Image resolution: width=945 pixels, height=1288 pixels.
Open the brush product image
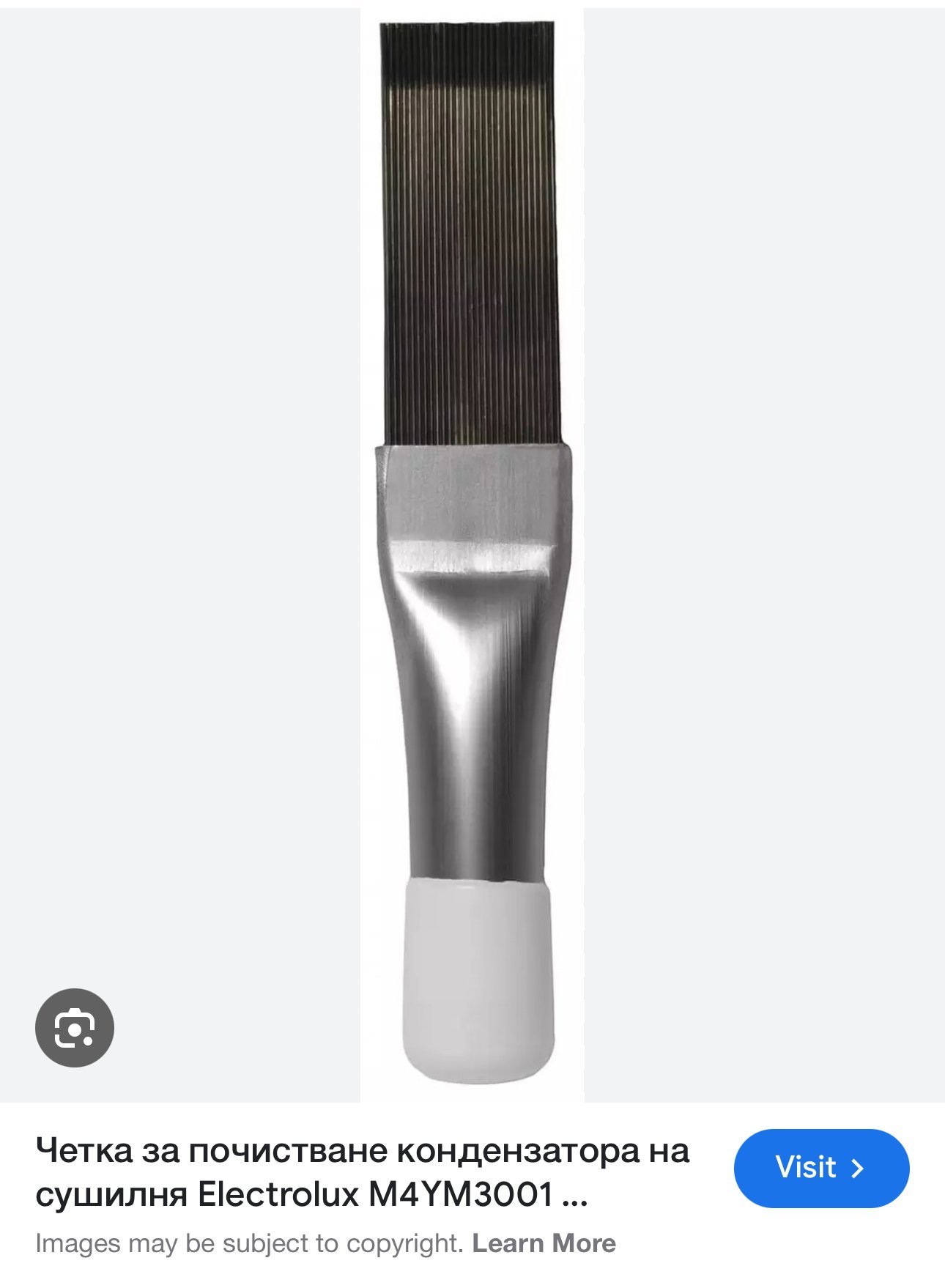(472, 549)
